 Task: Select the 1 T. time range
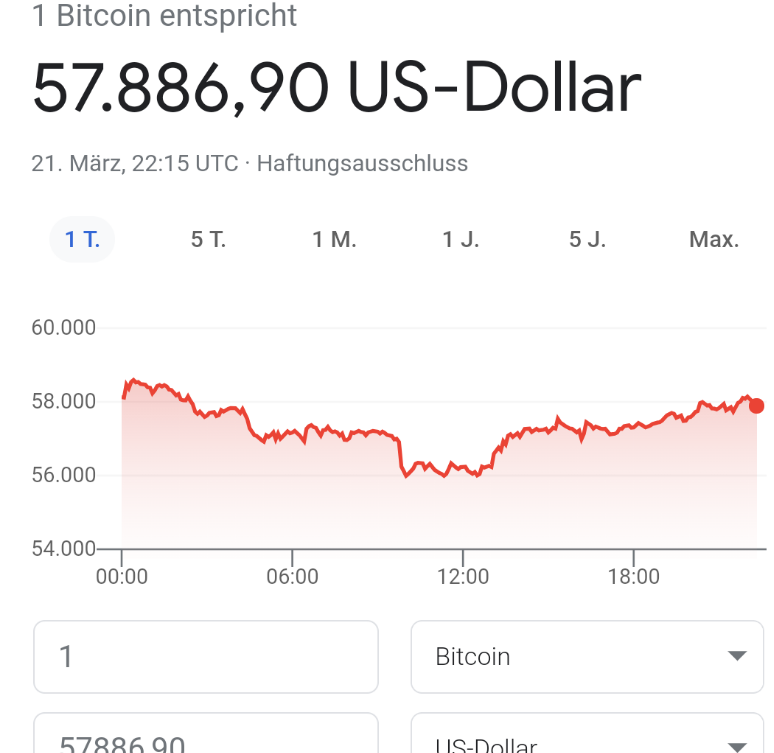82,240
